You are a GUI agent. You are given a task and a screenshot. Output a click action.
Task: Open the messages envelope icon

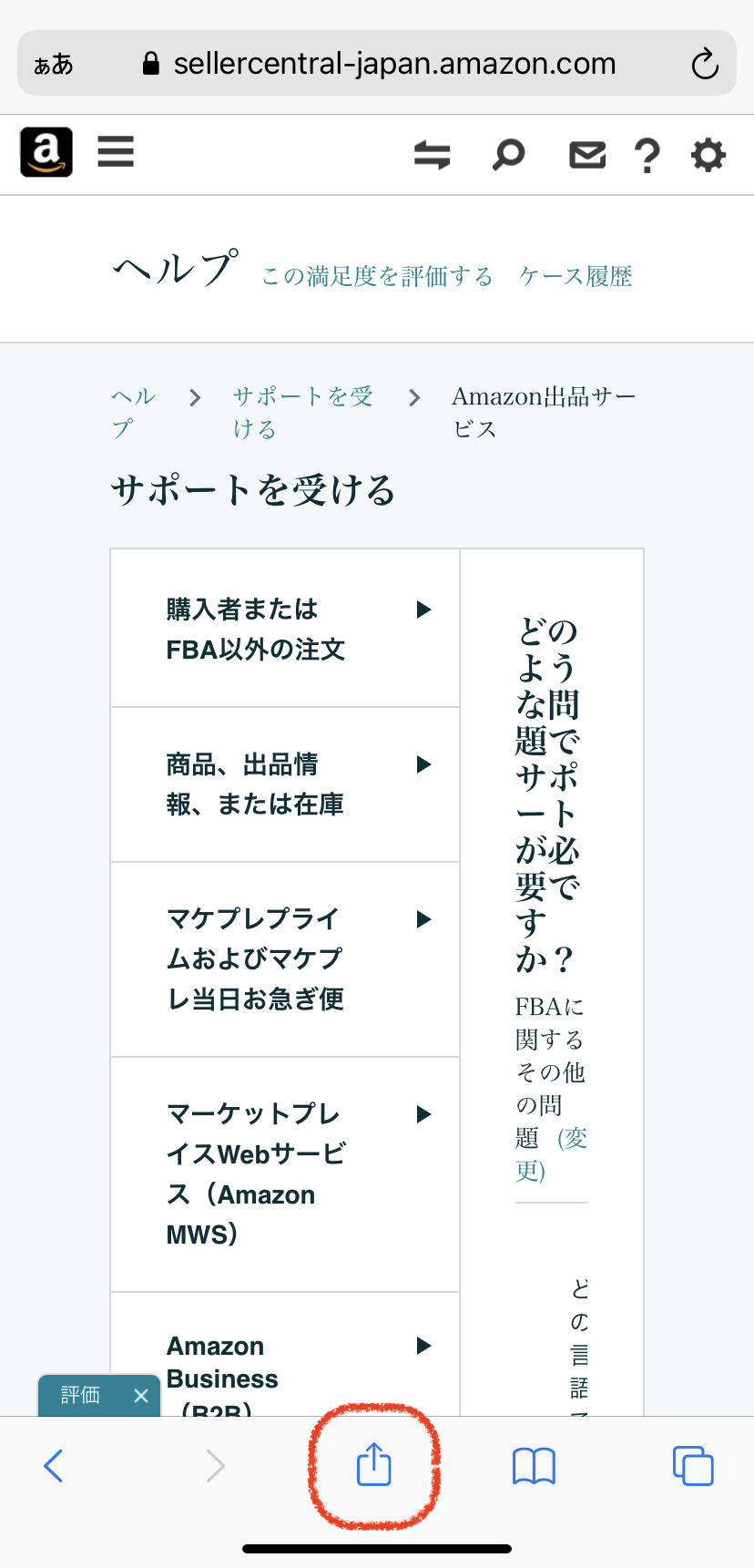[587, 155]
